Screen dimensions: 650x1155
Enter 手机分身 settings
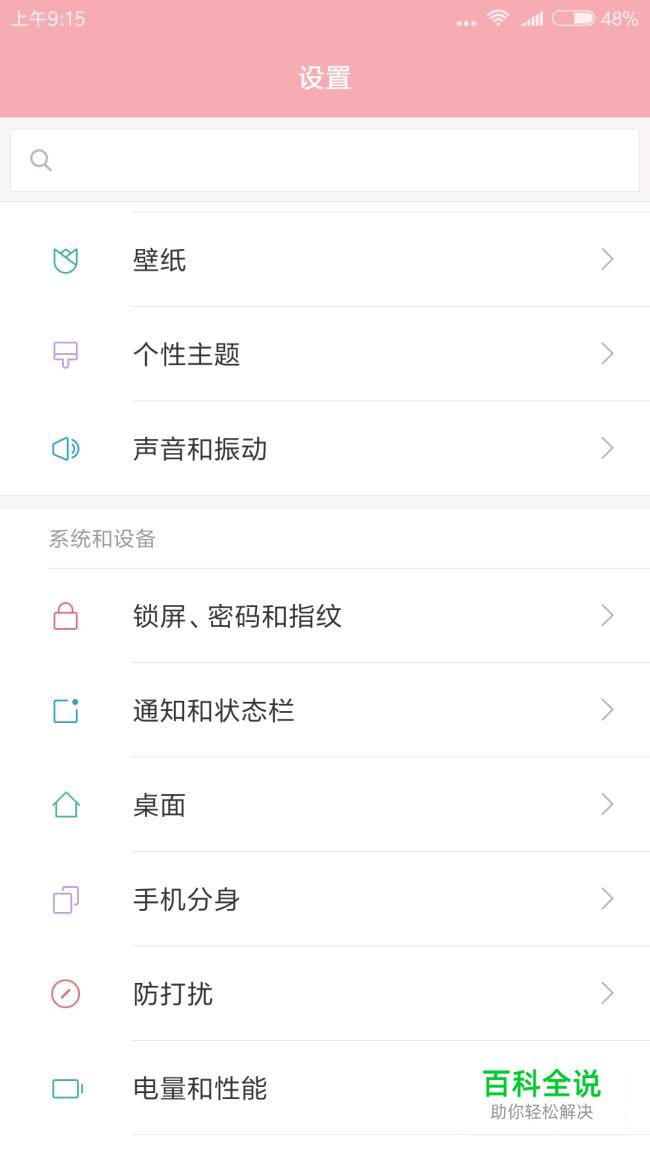[x=325, y=899]
